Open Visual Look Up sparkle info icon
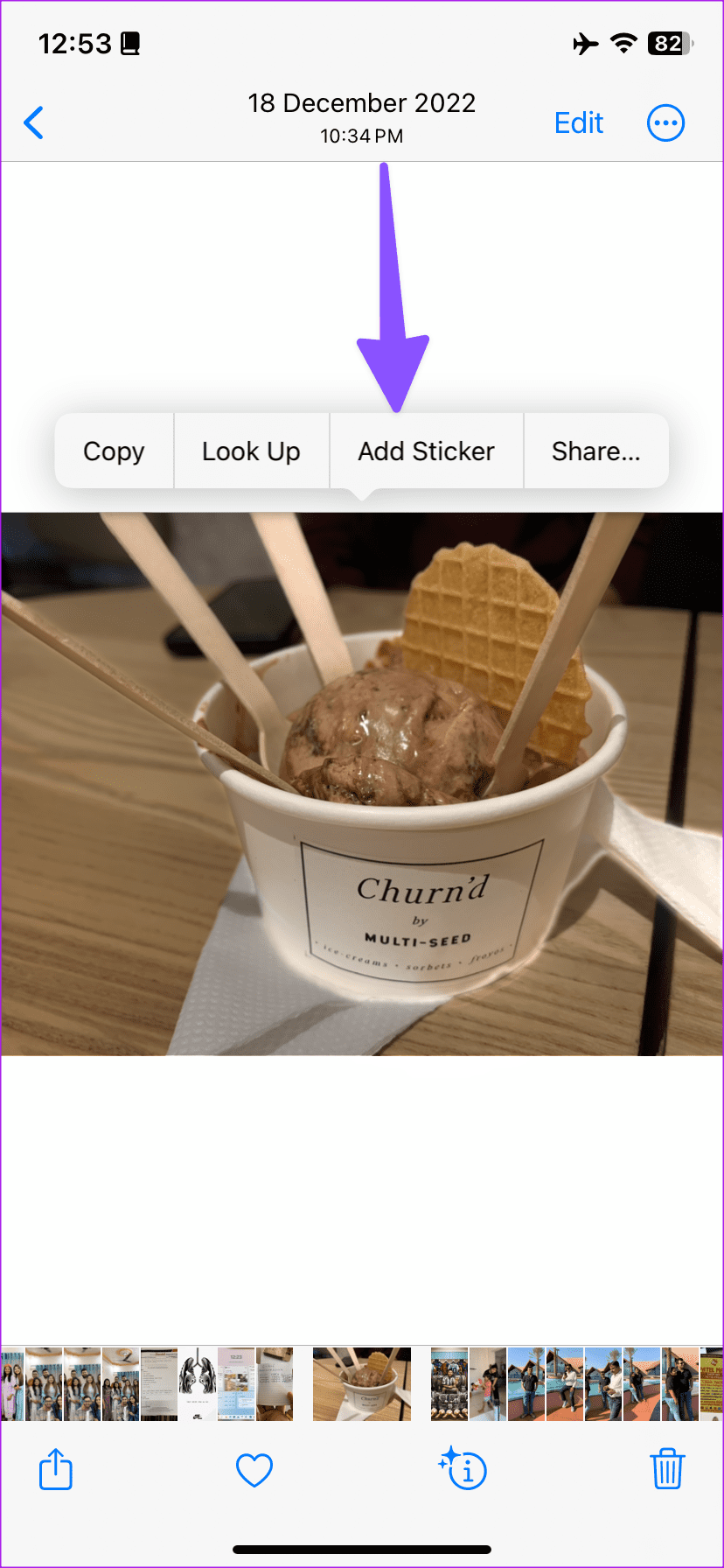This screenshot has height=1568, width=724. pyautogui.click(x=463, y=1469)
